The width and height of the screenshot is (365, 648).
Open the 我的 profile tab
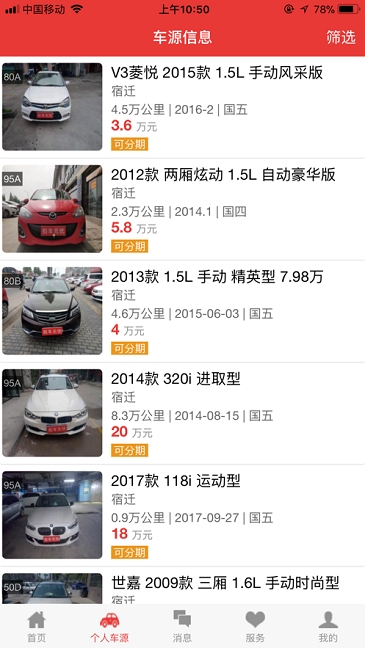(328, 627)
